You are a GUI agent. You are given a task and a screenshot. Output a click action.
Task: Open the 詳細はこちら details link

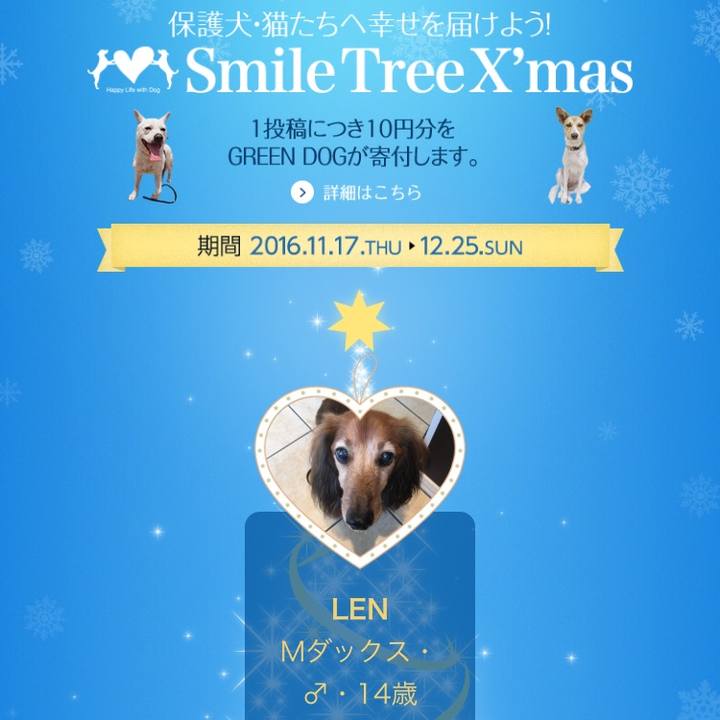click(358, 192)
